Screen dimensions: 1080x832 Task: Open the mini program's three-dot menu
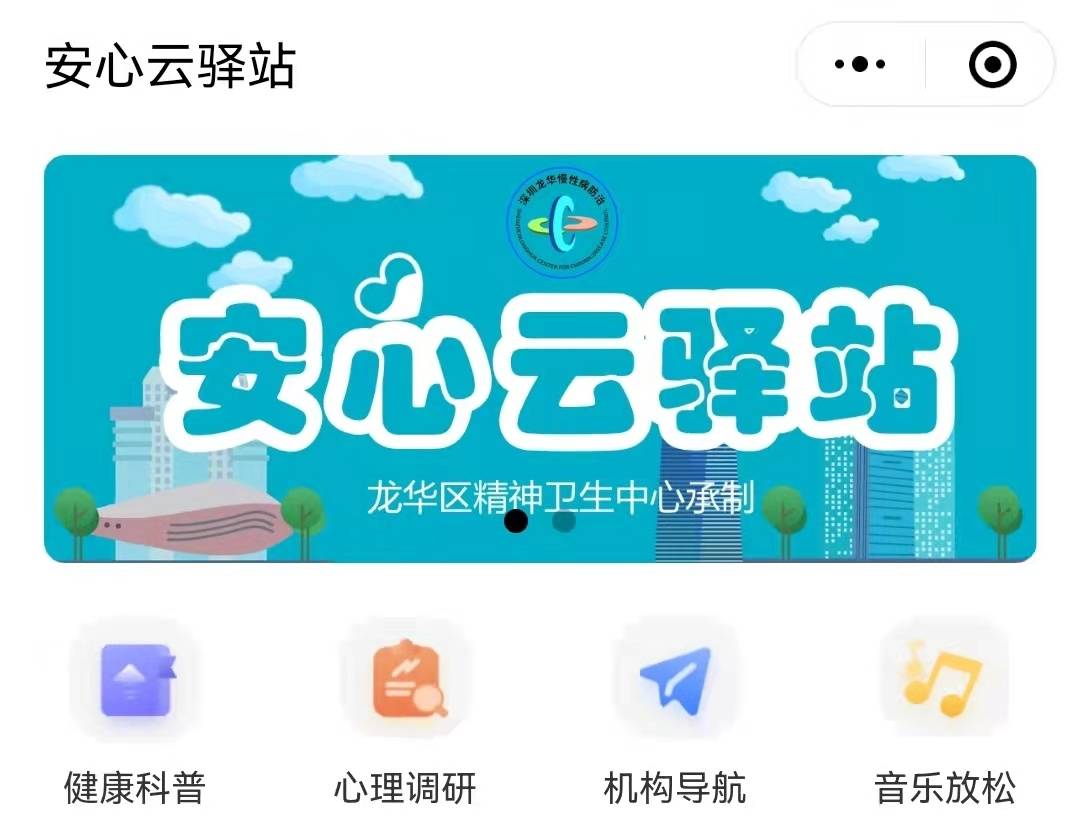860,65
